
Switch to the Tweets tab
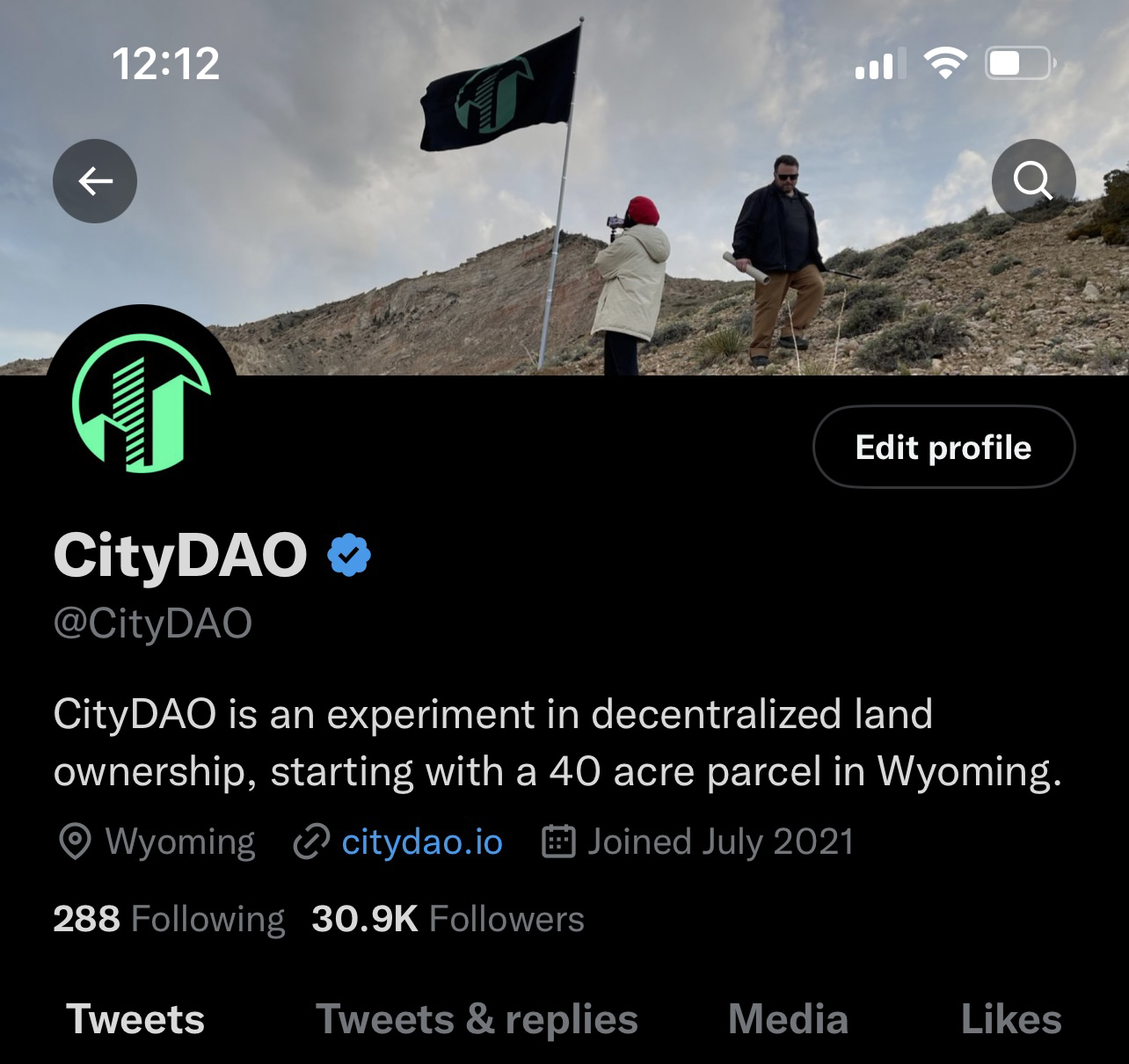(135, 1019)
